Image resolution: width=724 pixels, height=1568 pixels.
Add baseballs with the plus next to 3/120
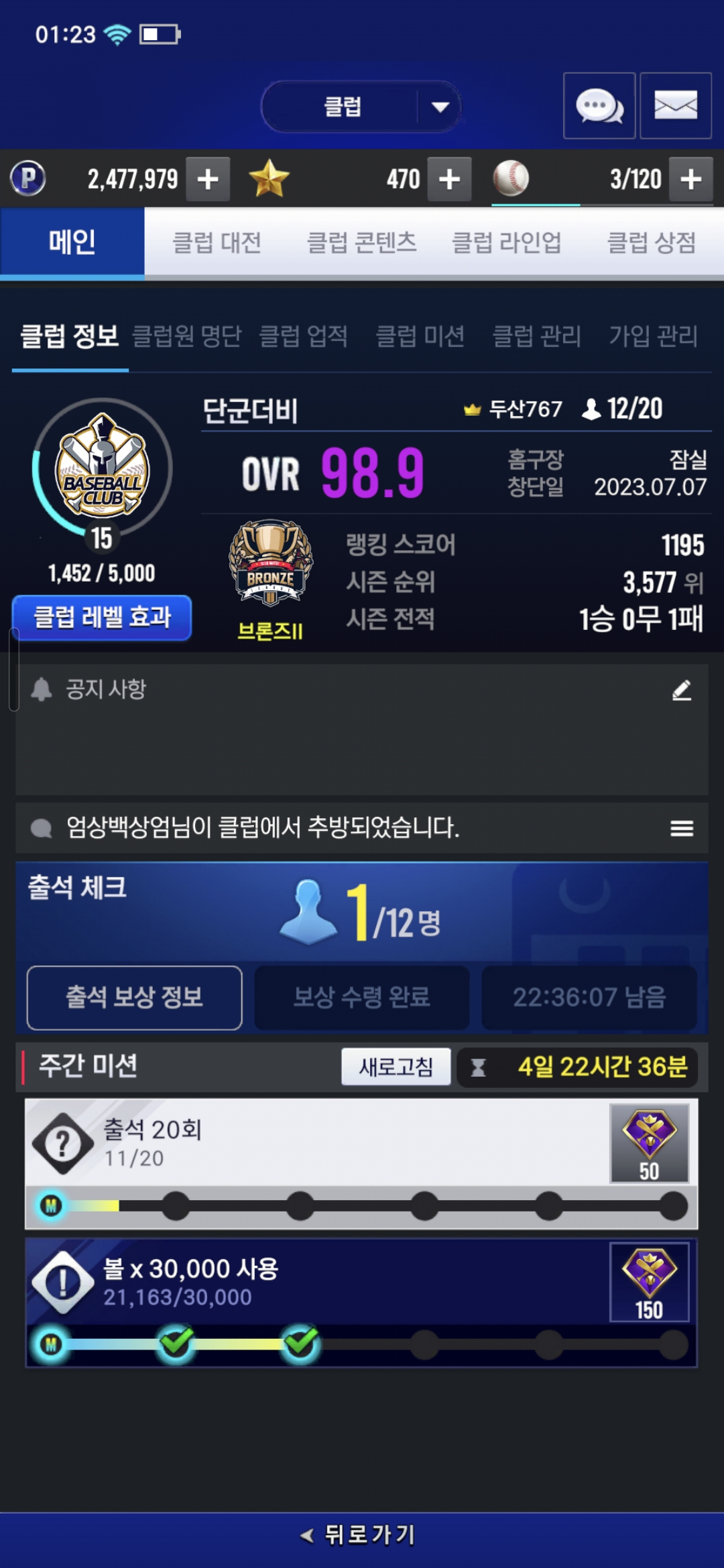point(690,179)
